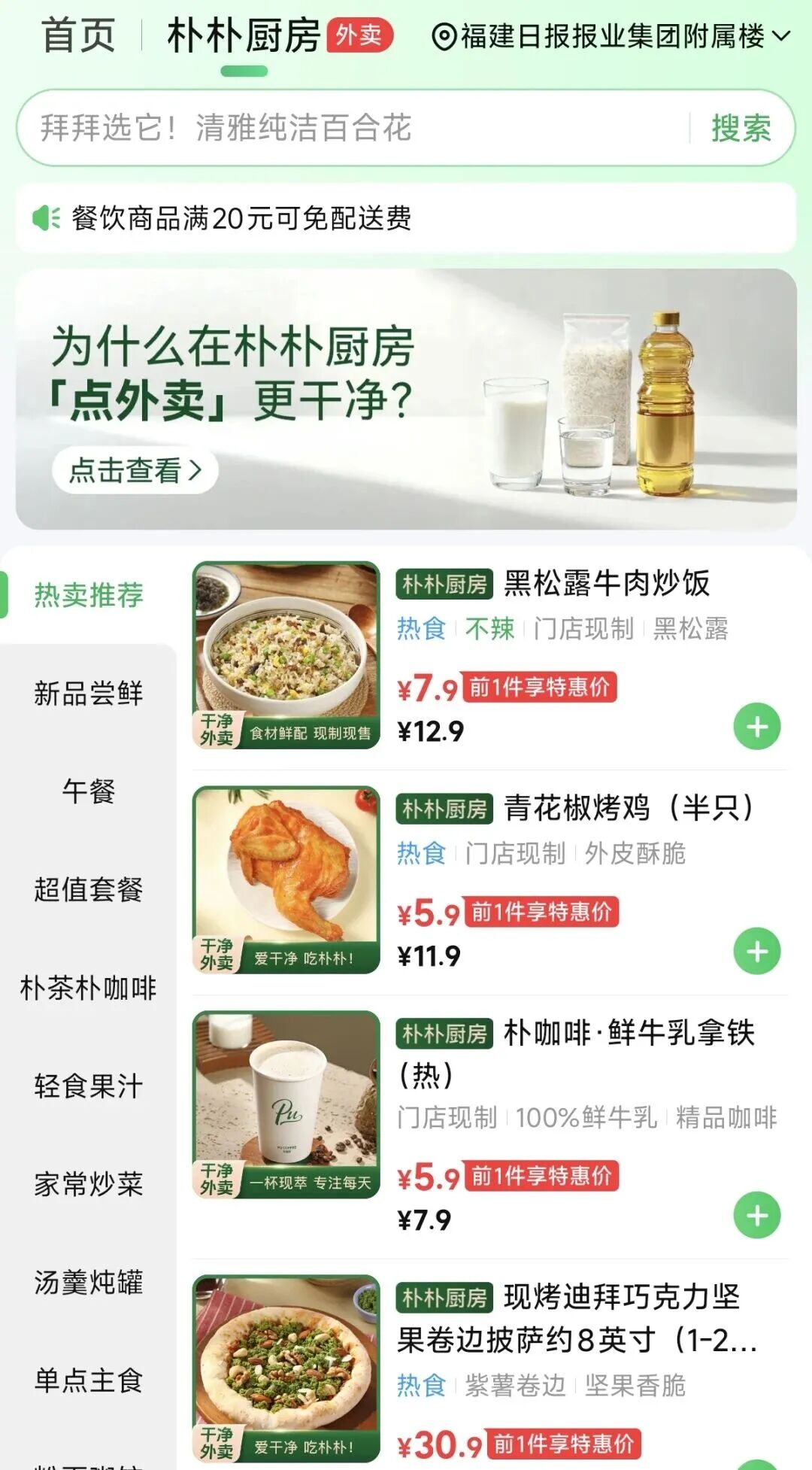Open the 点击查看 banner link

(135, 471)
